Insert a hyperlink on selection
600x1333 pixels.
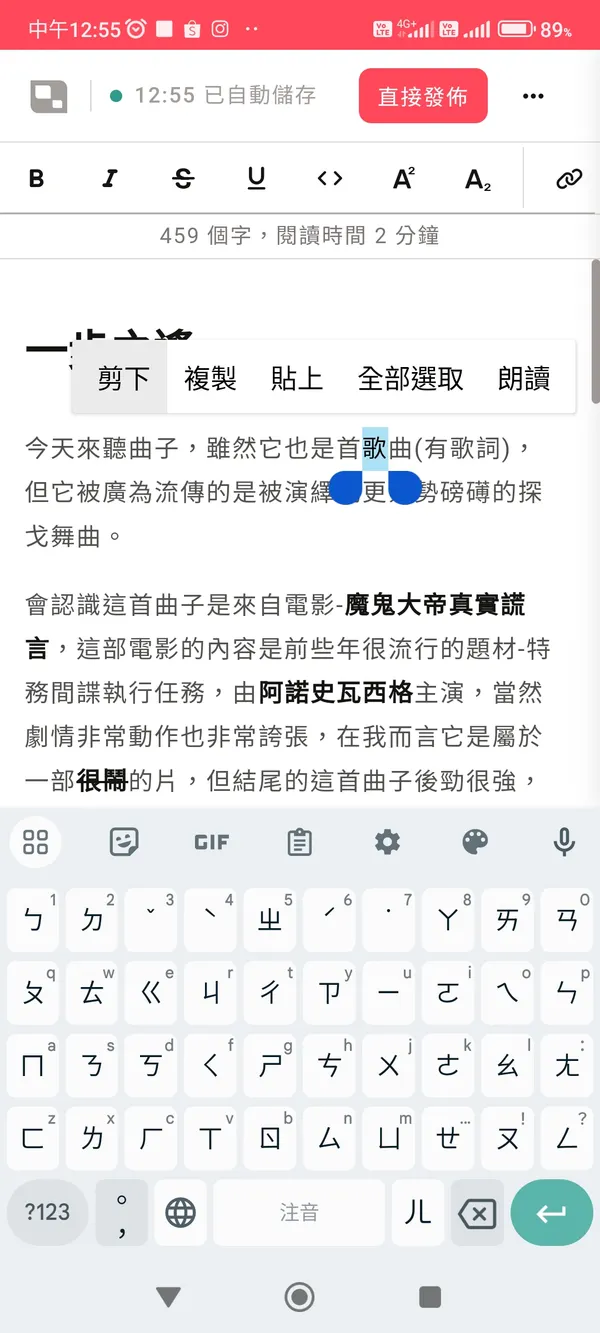coord(569,179)
